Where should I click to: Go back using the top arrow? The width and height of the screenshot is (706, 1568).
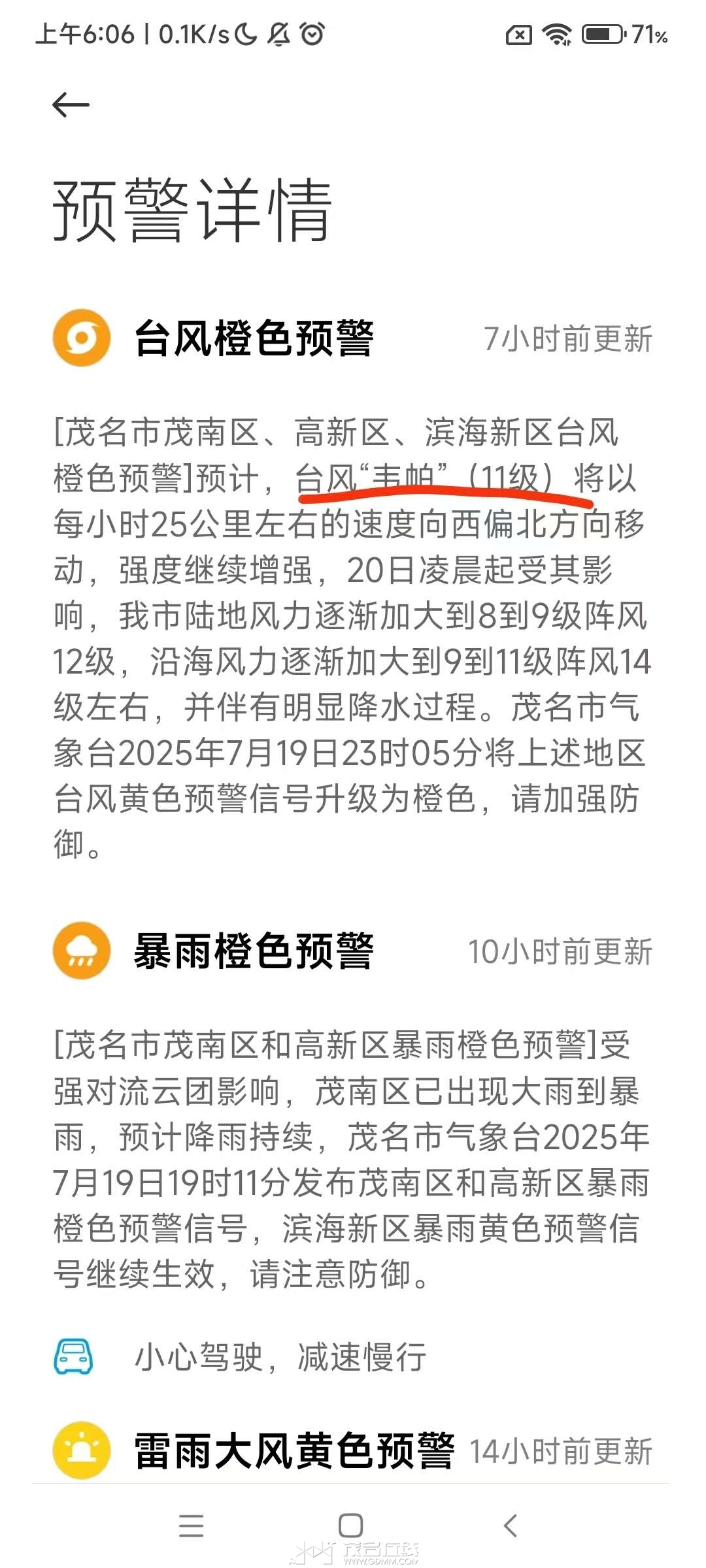tap(71, 105)
